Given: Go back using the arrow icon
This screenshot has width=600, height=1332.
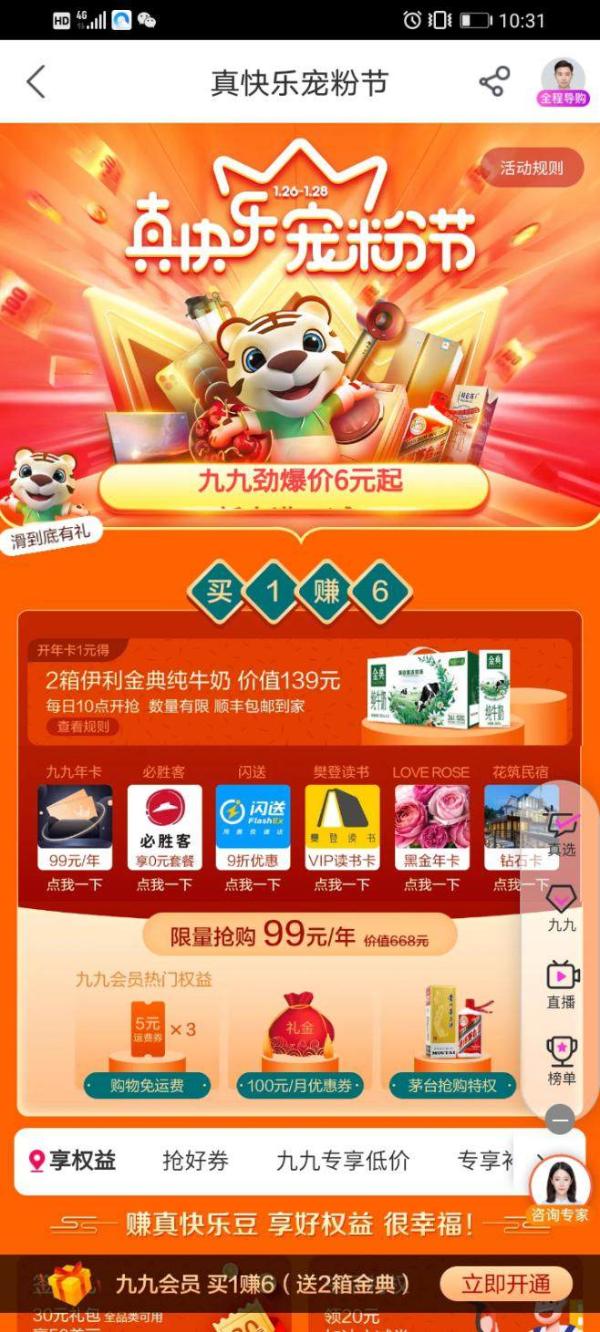Looking at the screenshot, I should click(36, 82).
